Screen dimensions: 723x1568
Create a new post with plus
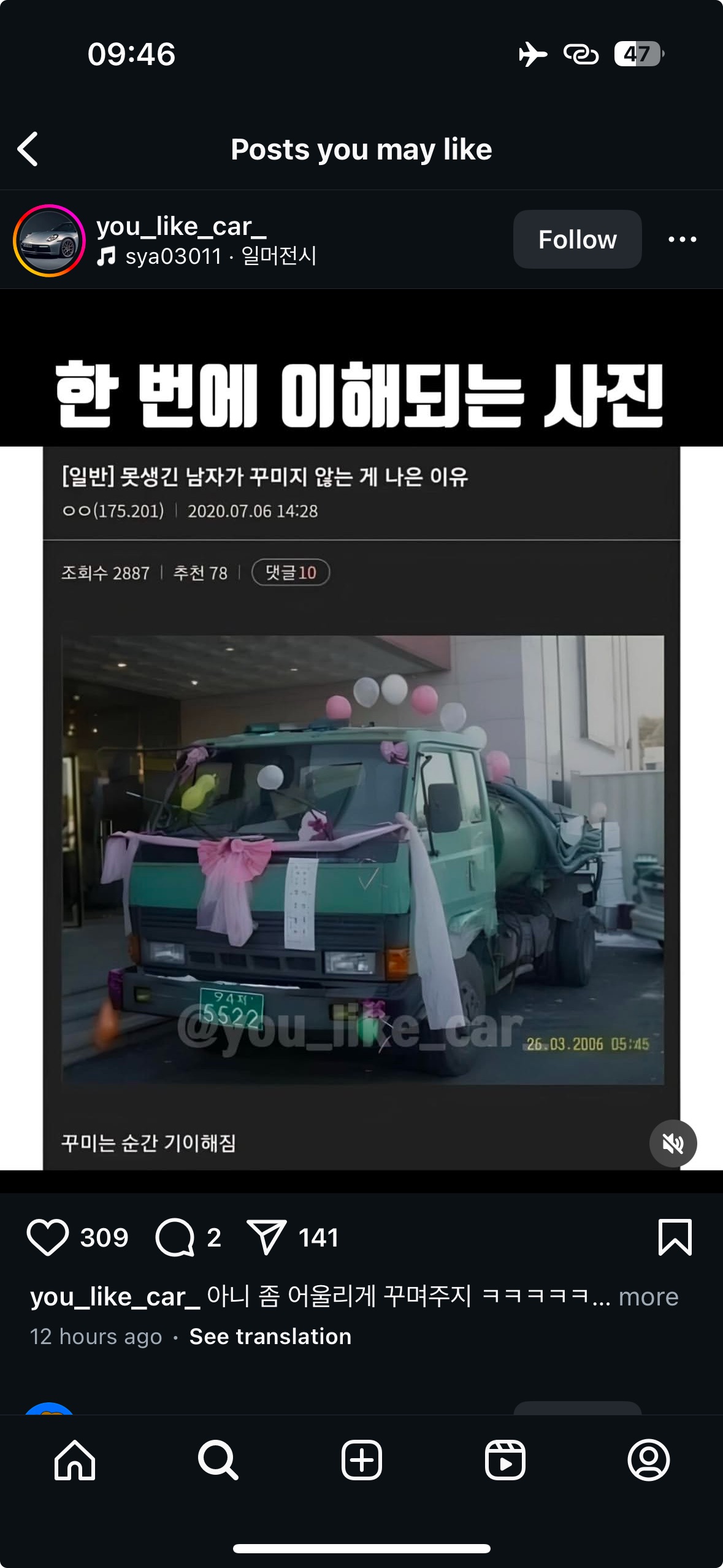click(361, 1460)
